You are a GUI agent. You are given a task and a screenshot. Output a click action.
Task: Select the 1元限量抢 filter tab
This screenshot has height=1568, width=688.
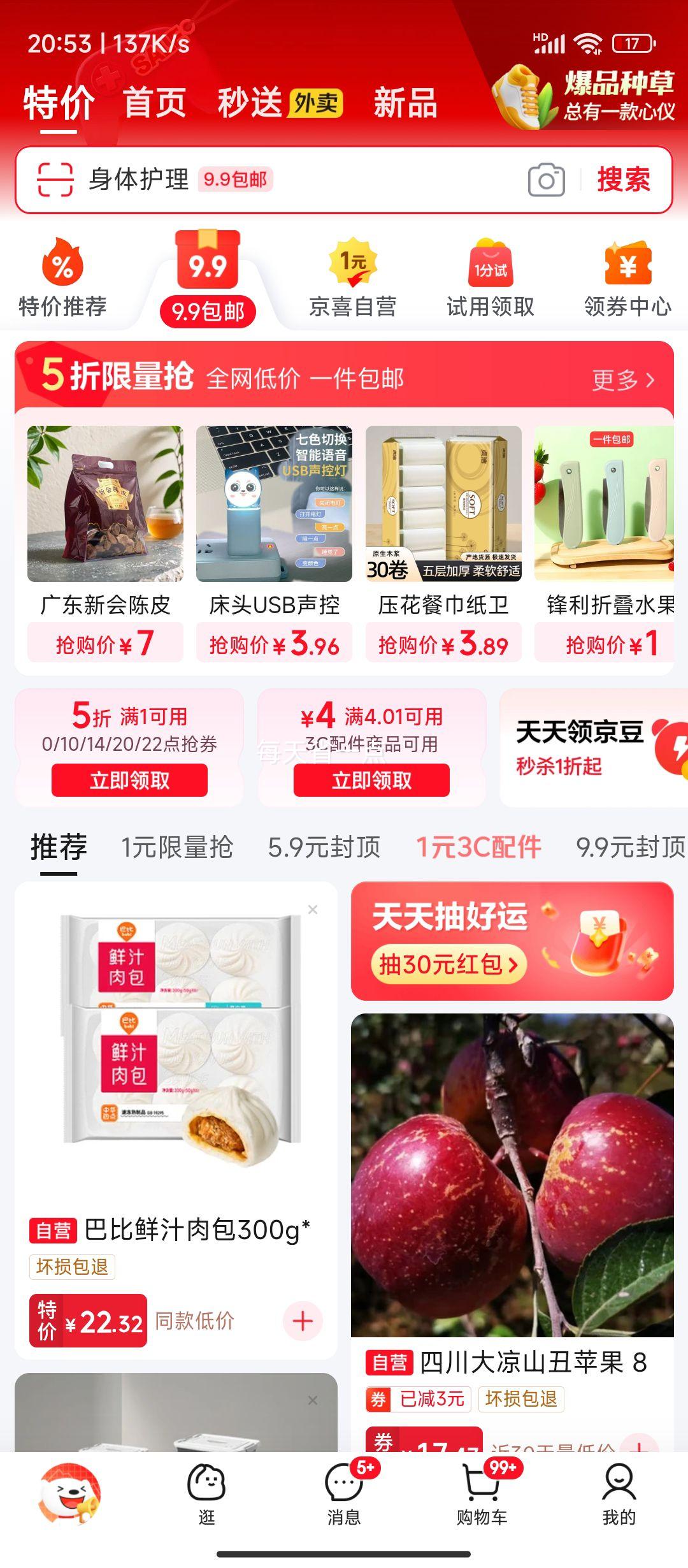(177, 847)
